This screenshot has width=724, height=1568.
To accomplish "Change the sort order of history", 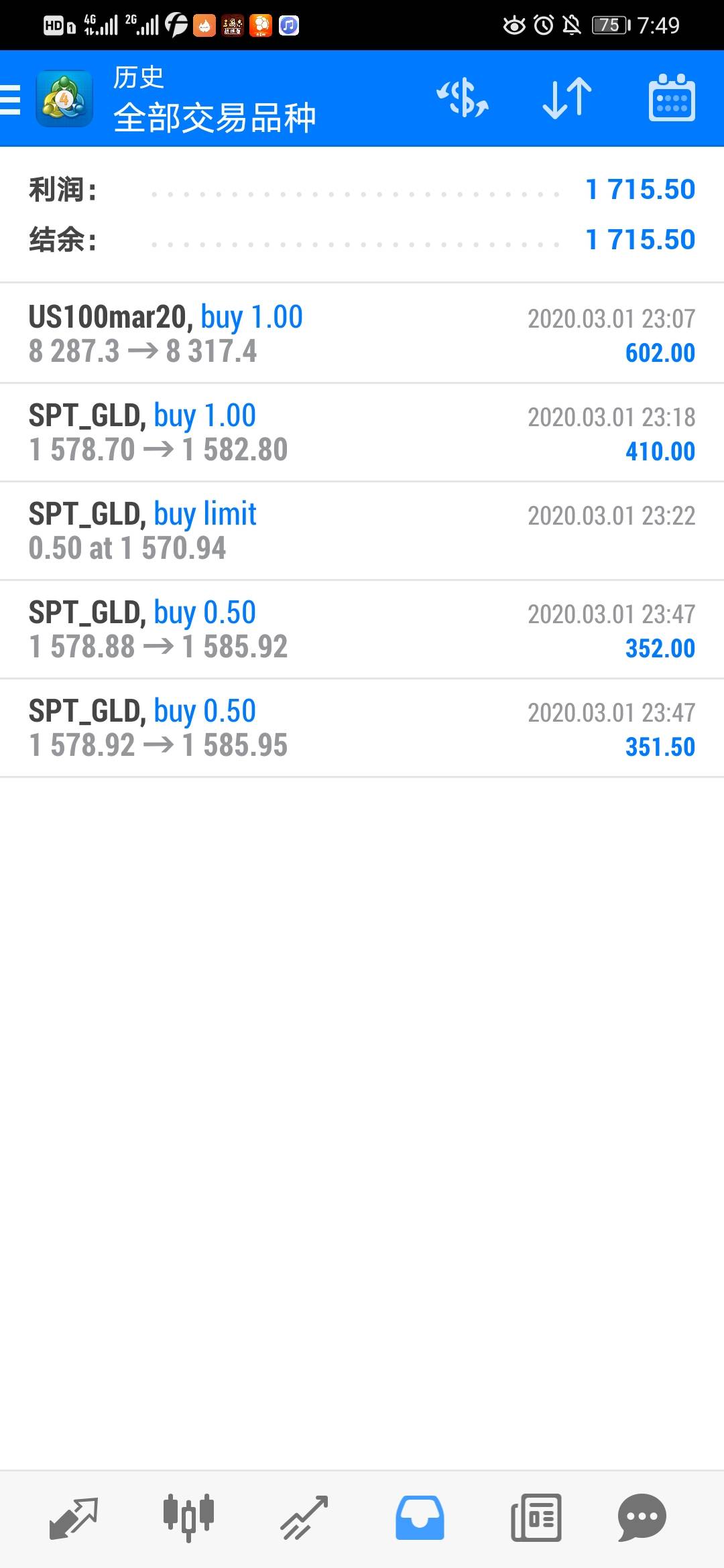I will (x=566, y=99).
